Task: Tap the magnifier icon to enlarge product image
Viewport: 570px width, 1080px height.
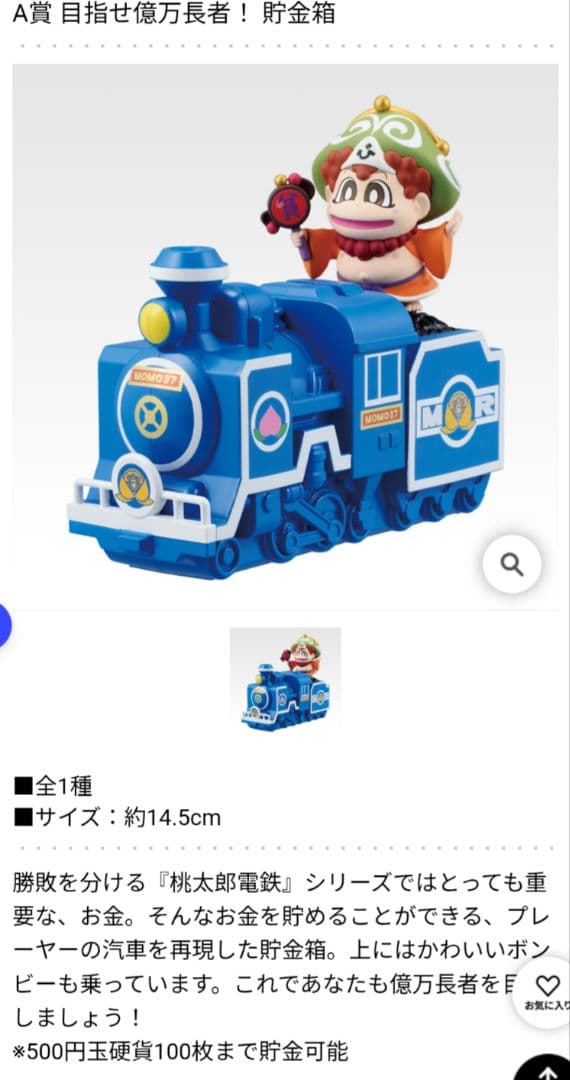Action: 511,565
